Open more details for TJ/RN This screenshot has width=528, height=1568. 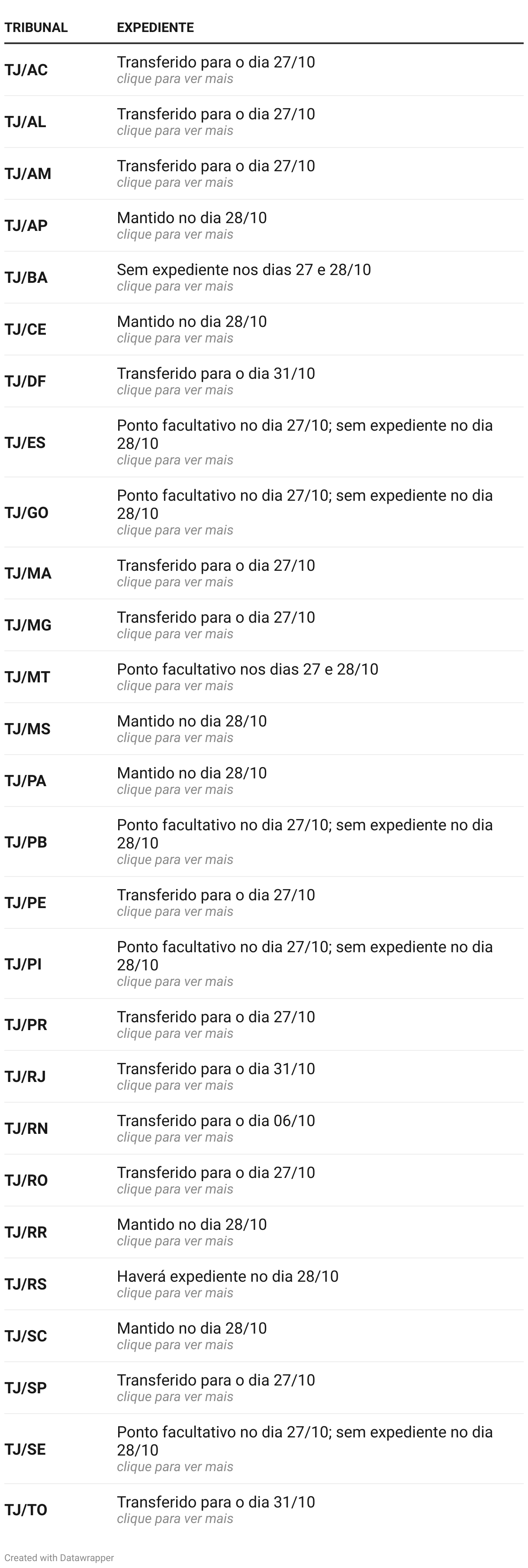click(x=175, y=1137)
